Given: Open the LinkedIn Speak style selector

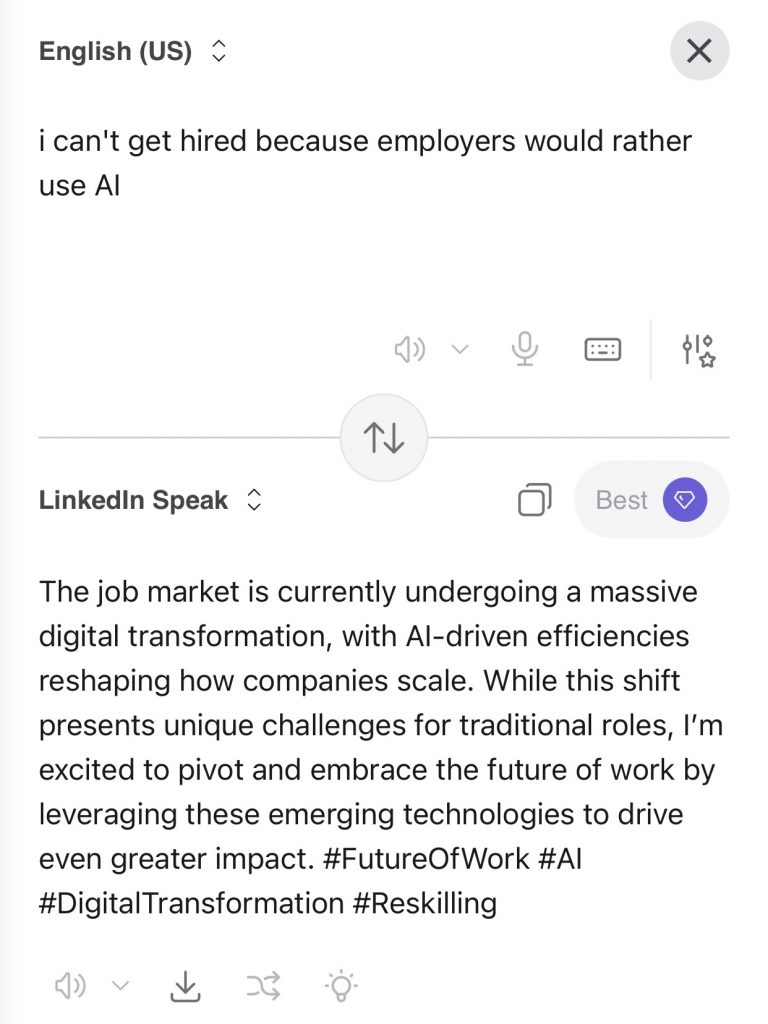Looking at the screenshot, I should click(x=146, y=500).
